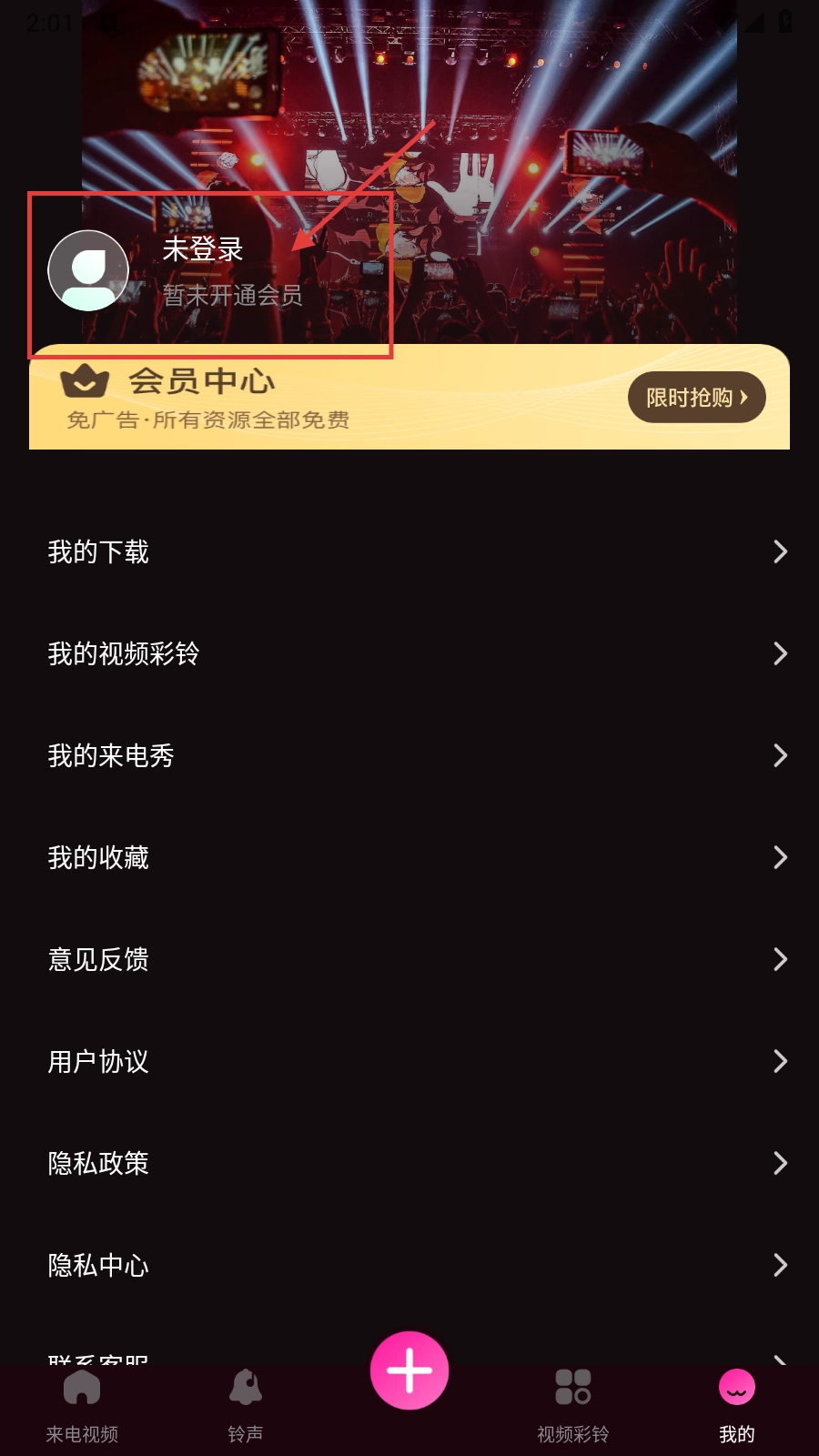Viewport: 819px width, 1456px height.
Task: View 用户协议
Action: [x=409, y=1061]
